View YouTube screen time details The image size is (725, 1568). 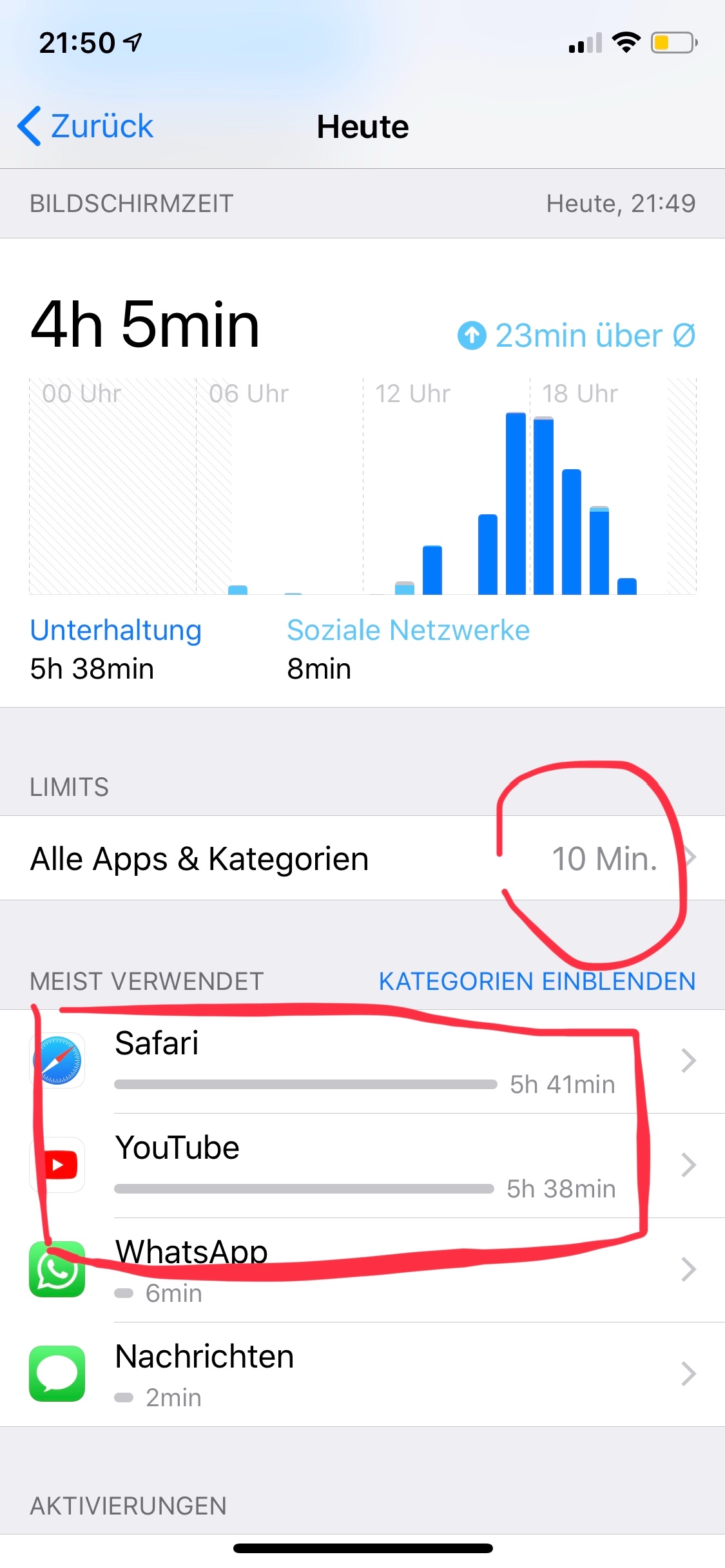coord(362,1165)
